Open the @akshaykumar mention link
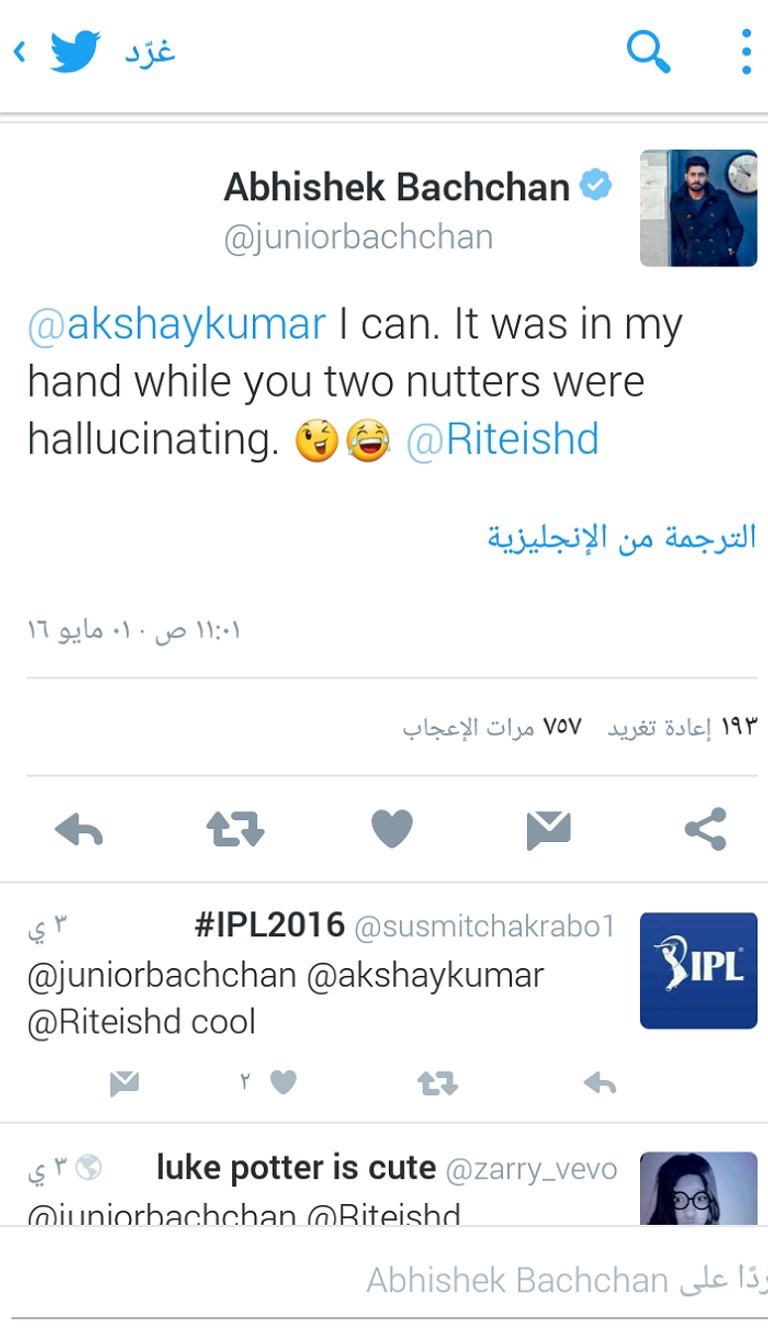The width and height of the screenshot is (768, 1330). coord(177,324)
